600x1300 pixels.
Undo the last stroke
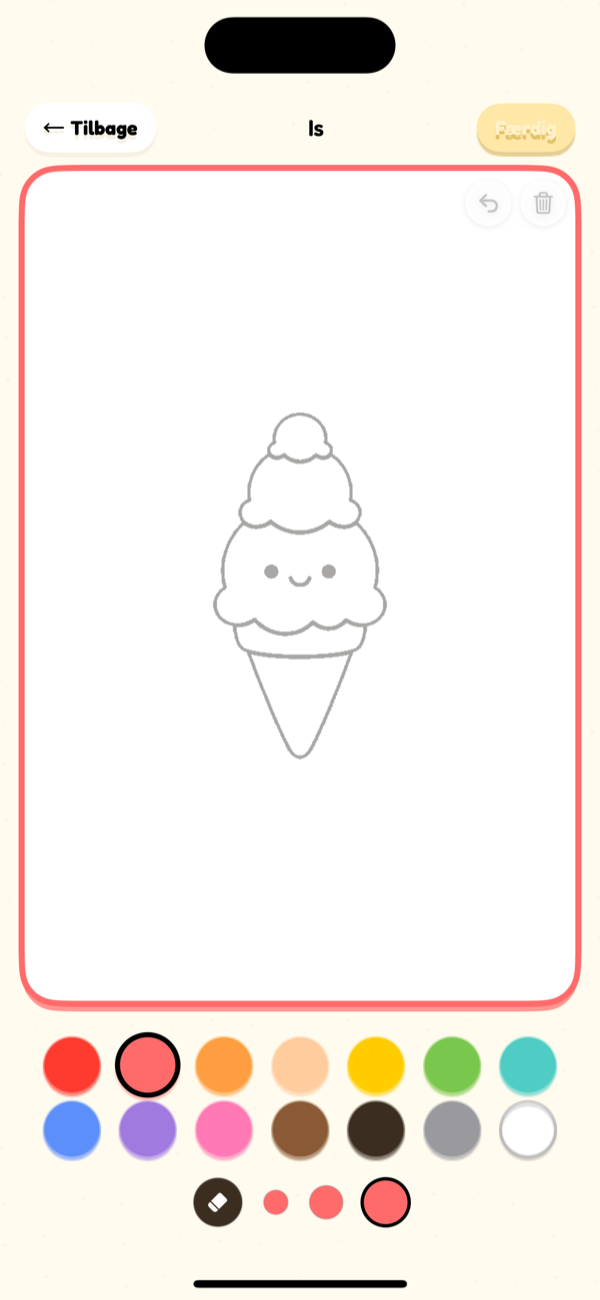pyautogui.click(x=488, y=204)
